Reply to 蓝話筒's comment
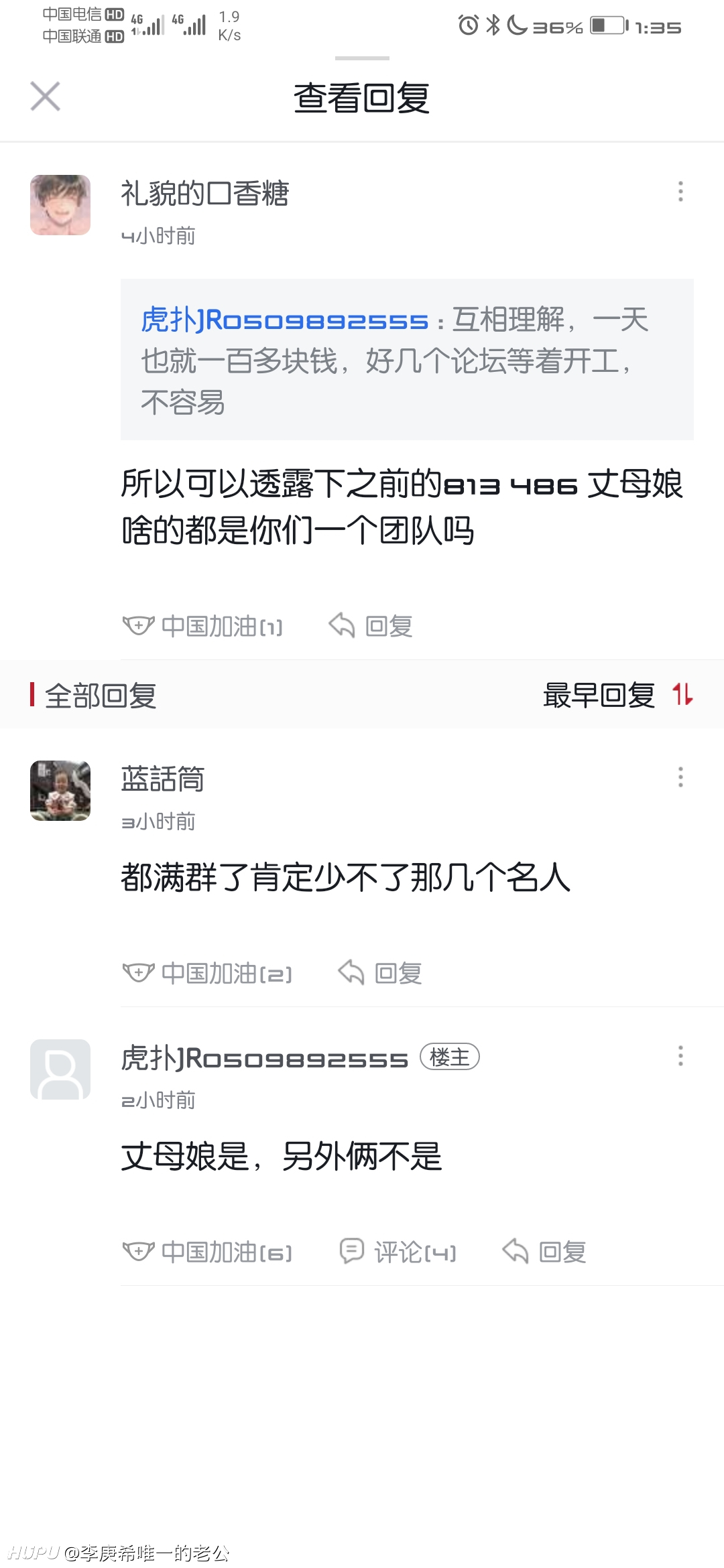 [380, 973]
